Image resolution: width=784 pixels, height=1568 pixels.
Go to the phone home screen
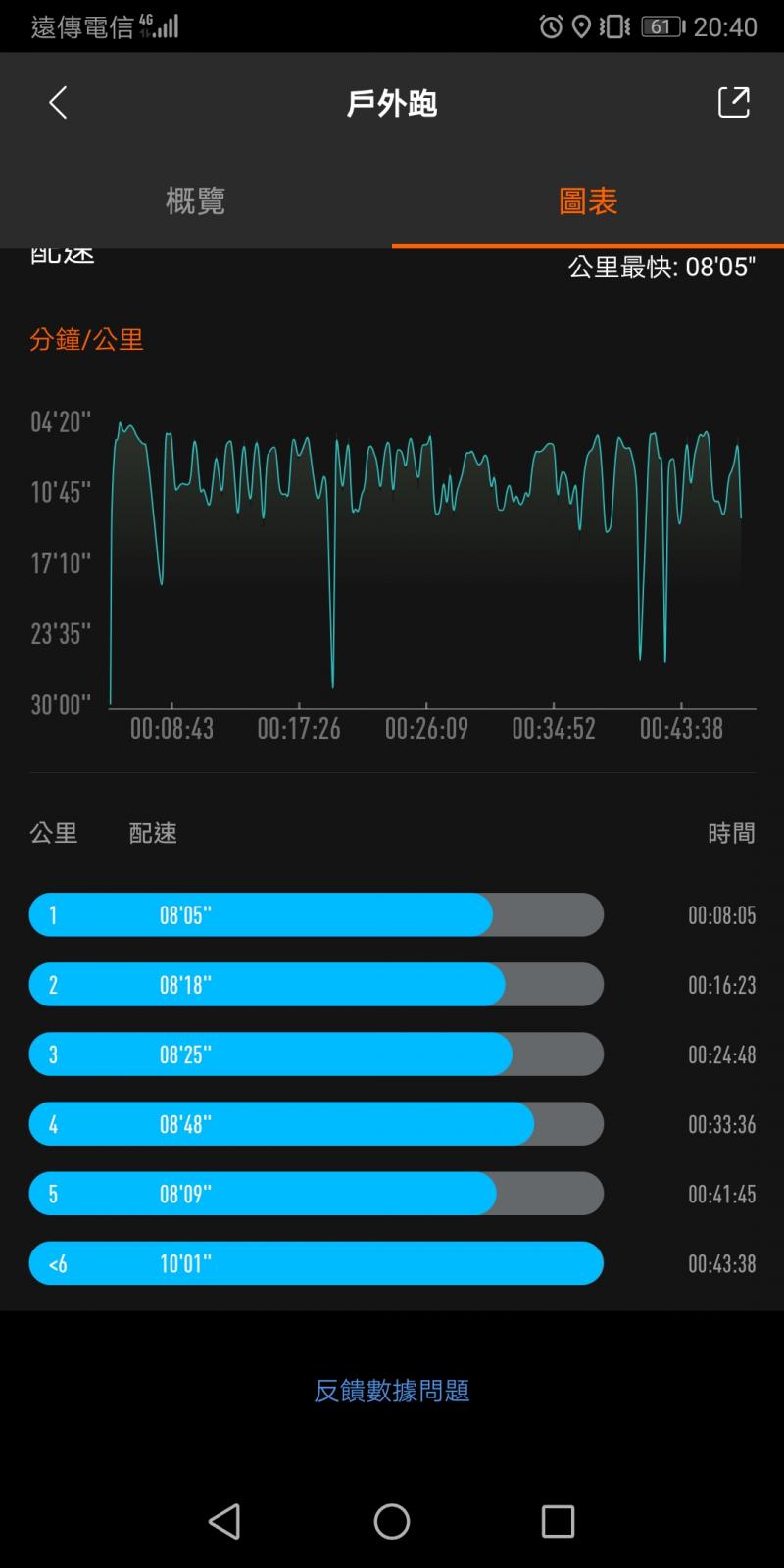392,1521
